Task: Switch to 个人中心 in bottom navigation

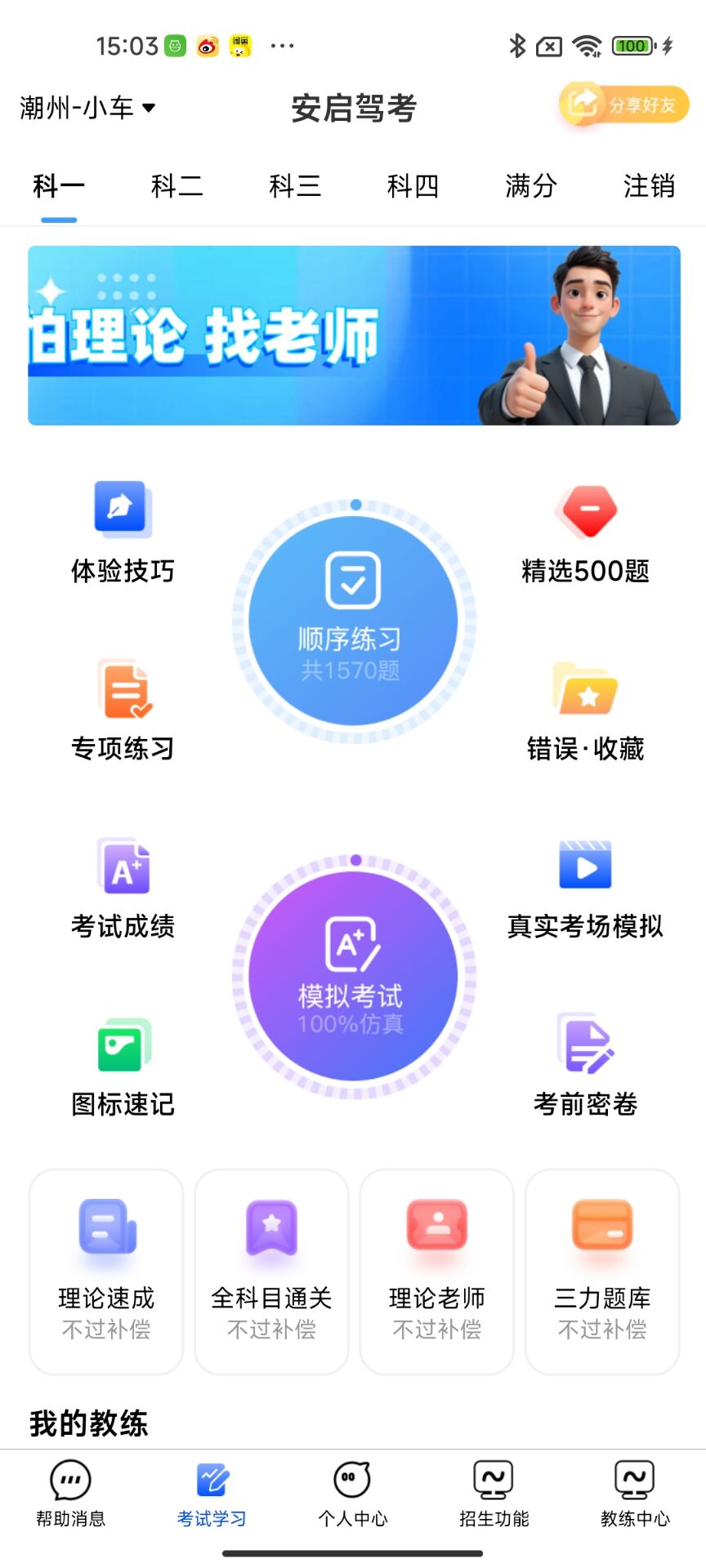Action: tap(353, 1493)
